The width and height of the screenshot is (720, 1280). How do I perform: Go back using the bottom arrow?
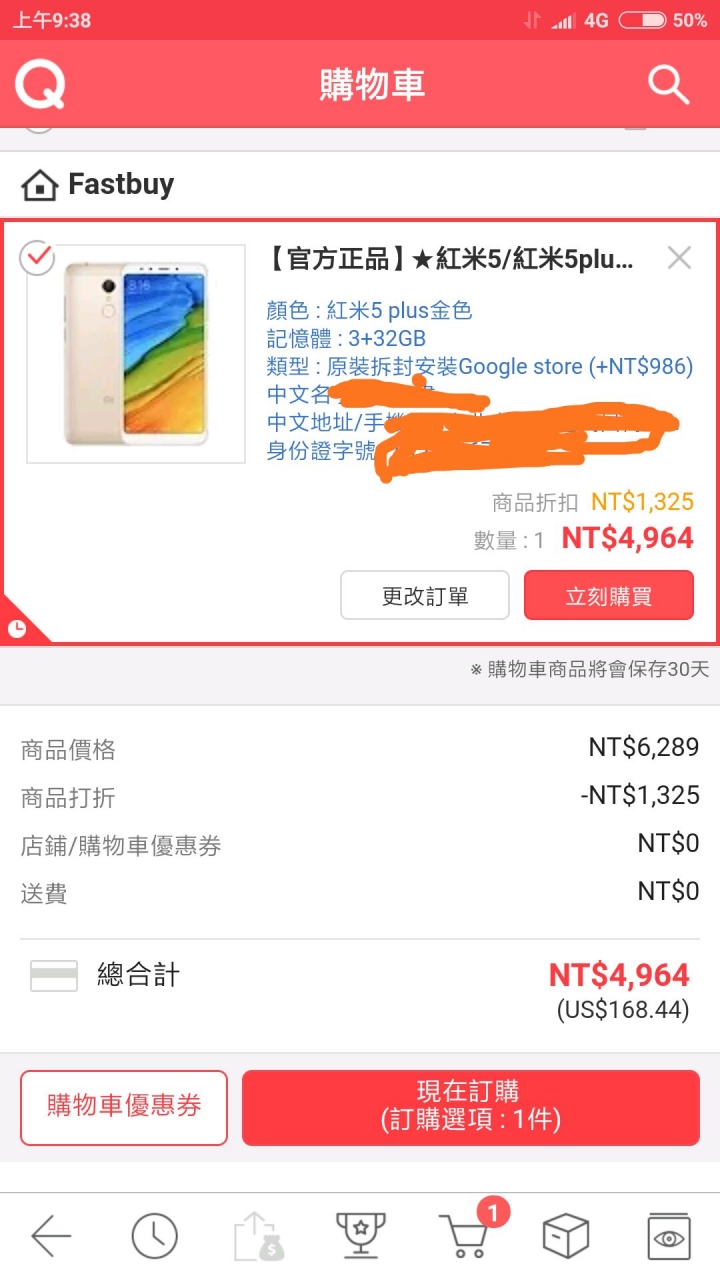[x=51, y=1236]
